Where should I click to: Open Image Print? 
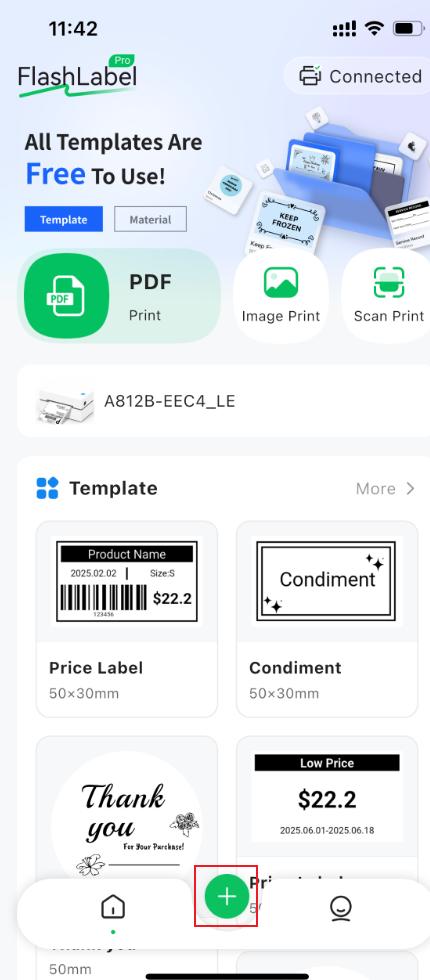point(281,297)
